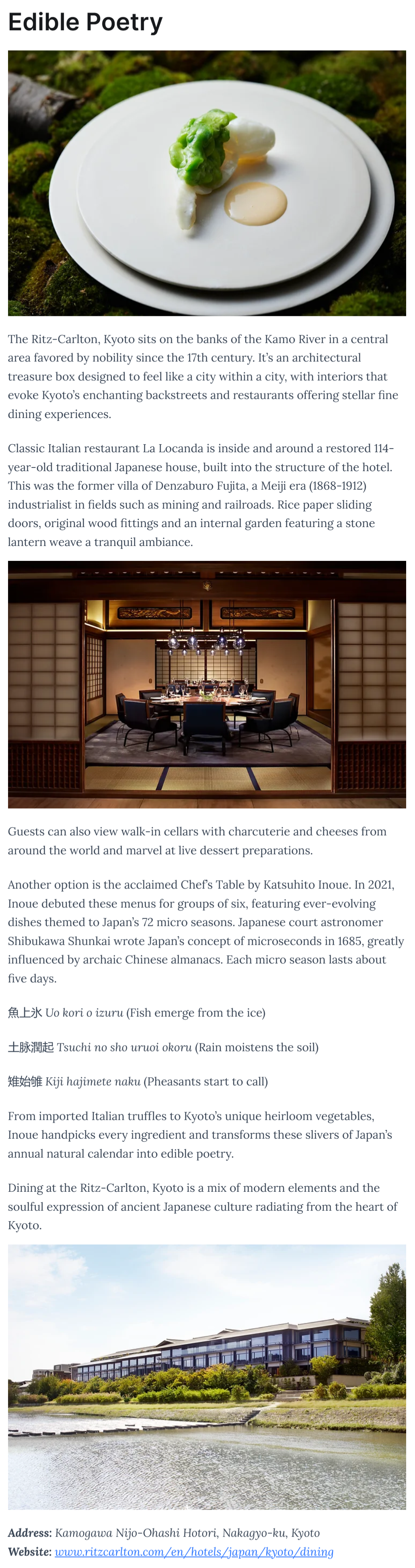The image size is (415, 1568).
Task: Open the Ritz-Carlton Kyoto dining website link
Action: tap(193, 1551)
